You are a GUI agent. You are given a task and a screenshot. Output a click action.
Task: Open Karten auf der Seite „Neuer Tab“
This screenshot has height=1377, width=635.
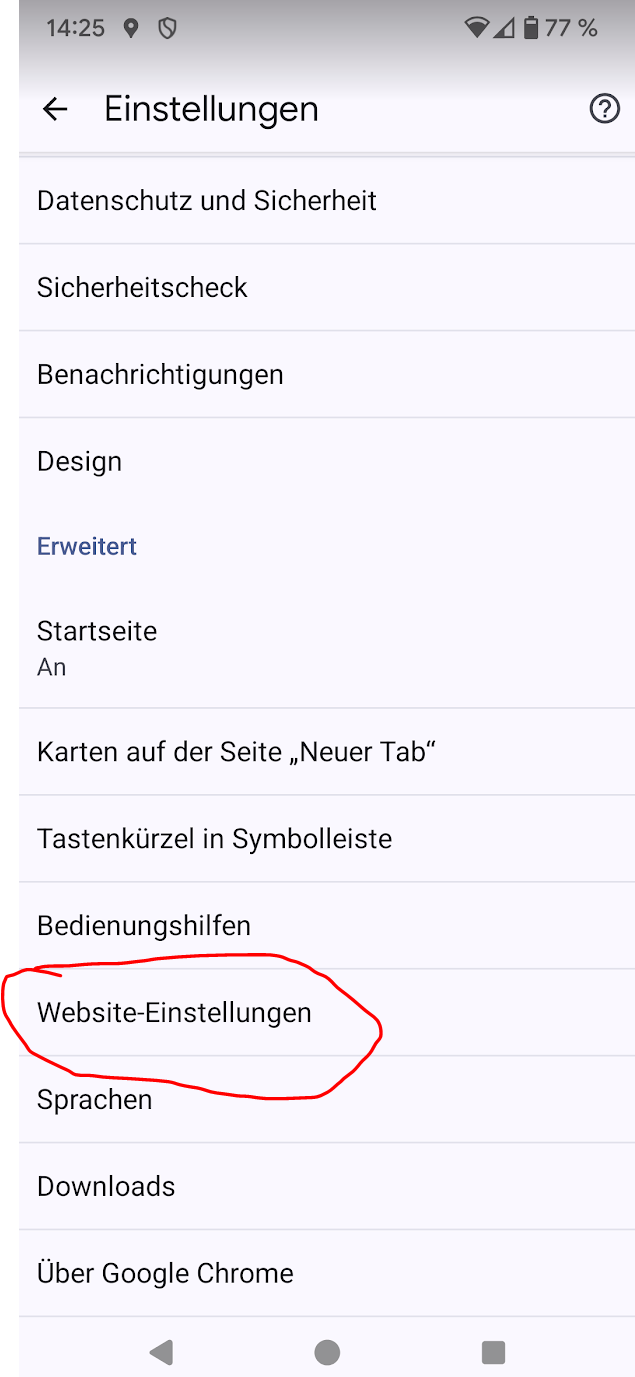pyautogui.click(x=237, y=751)
